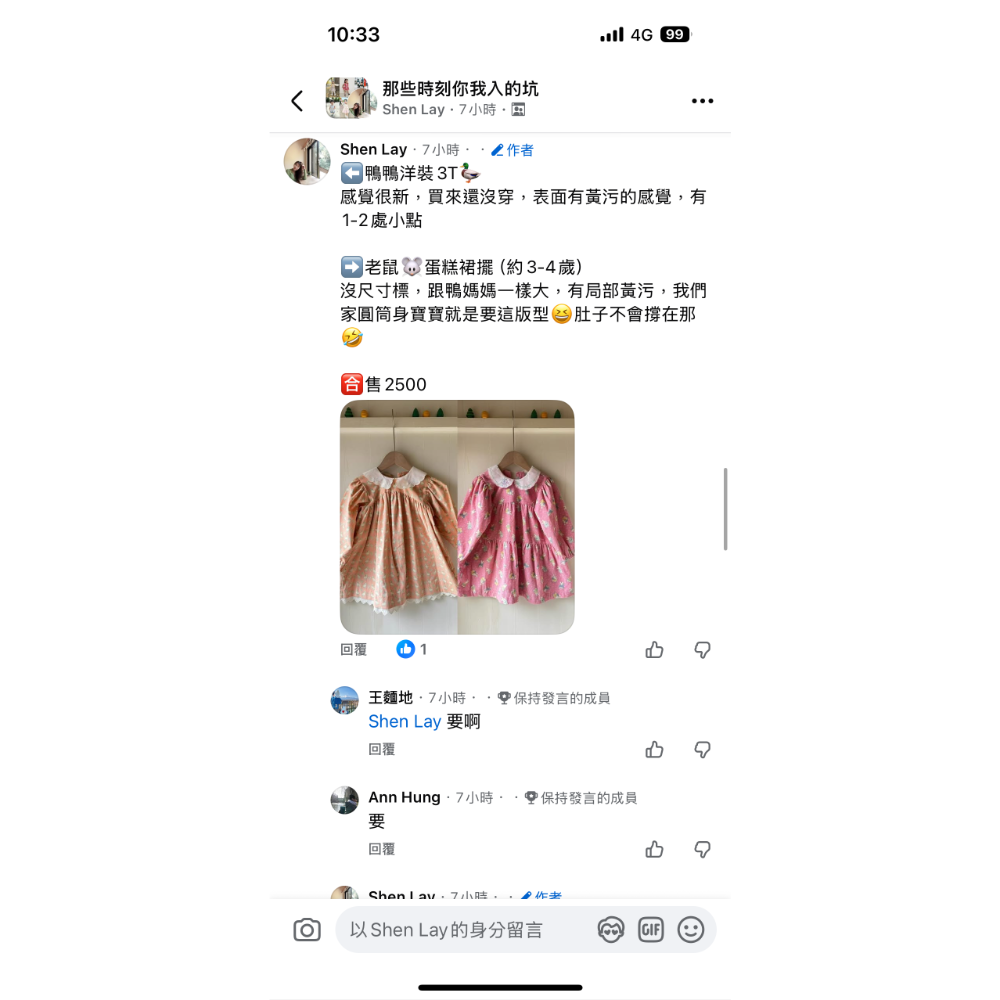Open the camera to attach a photo
Image resolution: width=1000 pixels, height=1000 pixels.
pyautogui.click(x=307, y=930)
